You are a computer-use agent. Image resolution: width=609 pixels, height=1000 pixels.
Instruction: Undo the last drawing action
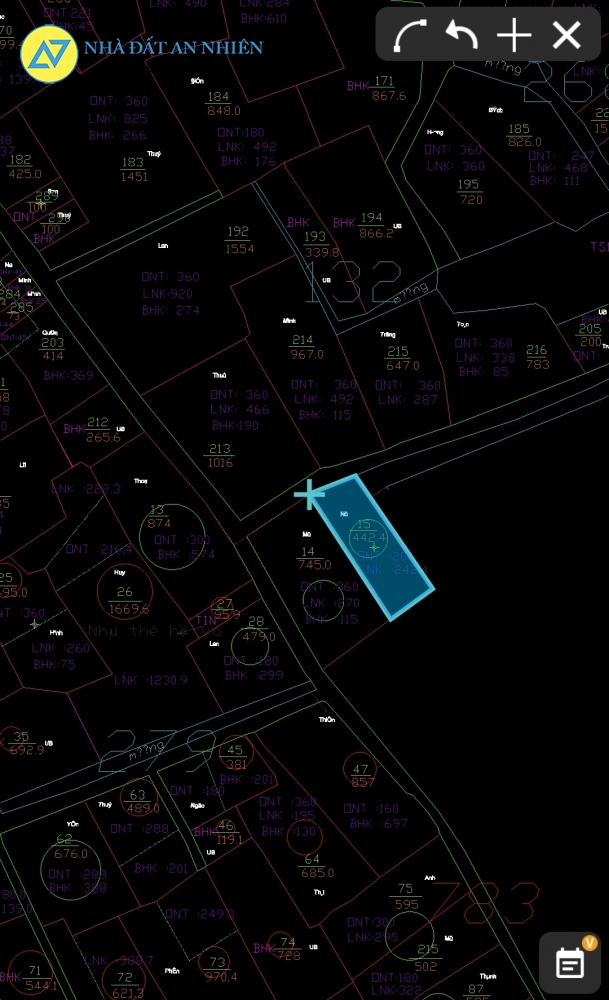(x=462, y=34)
